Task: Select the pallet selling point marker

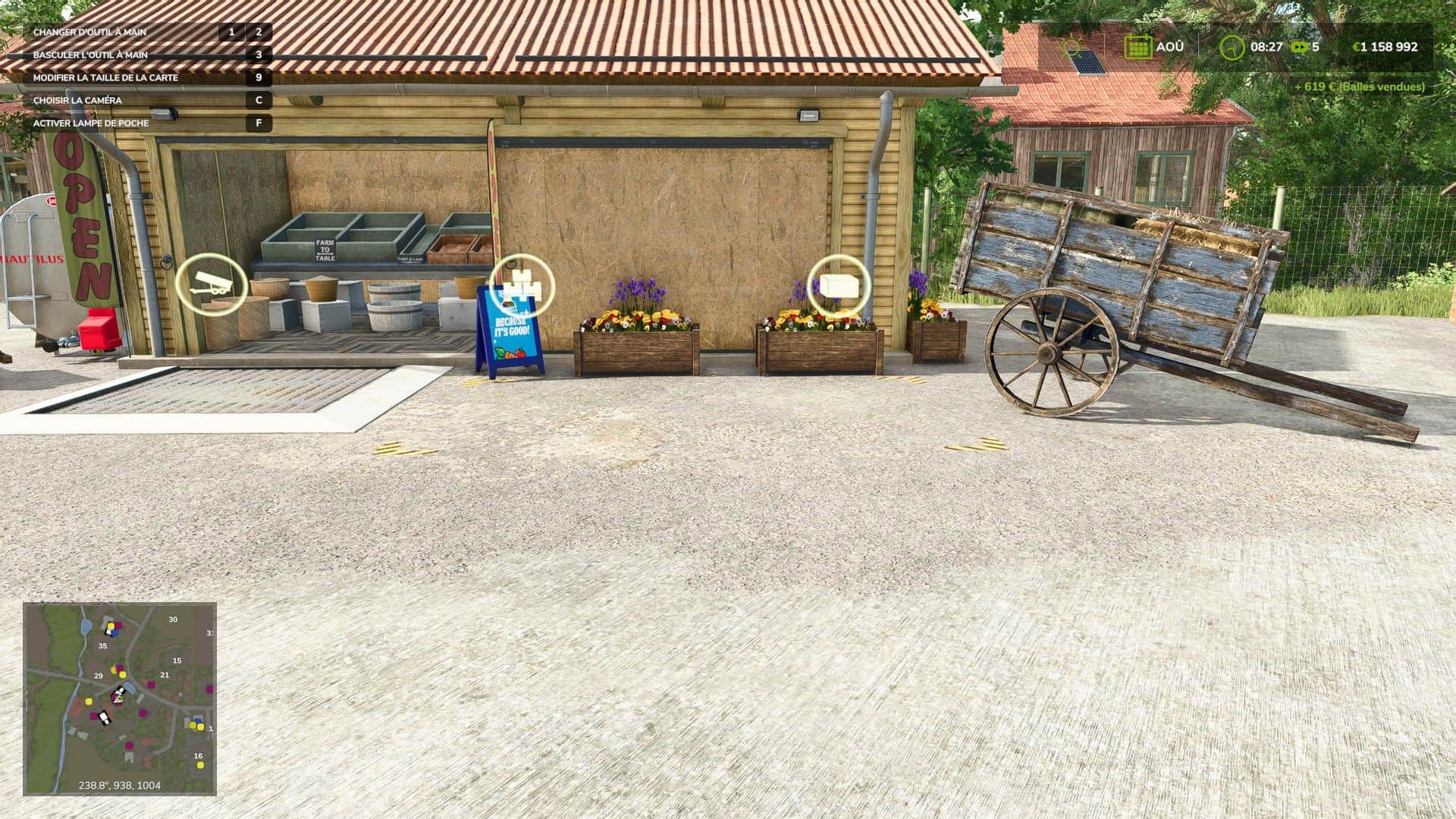Action: [x=523, y=286]
